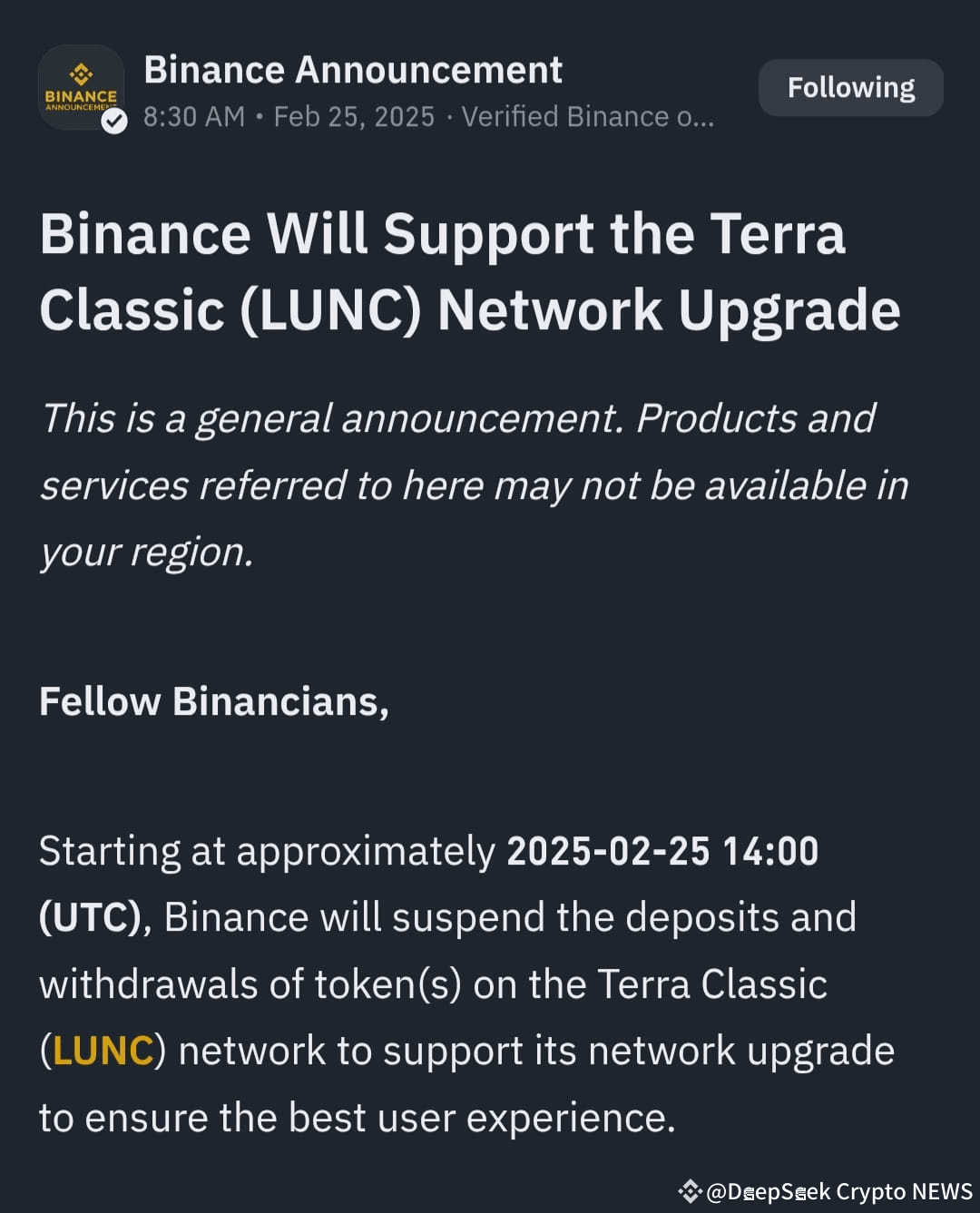
Task: Click the Feb 25, 2025 timestamp
Action: pos(354,116)
